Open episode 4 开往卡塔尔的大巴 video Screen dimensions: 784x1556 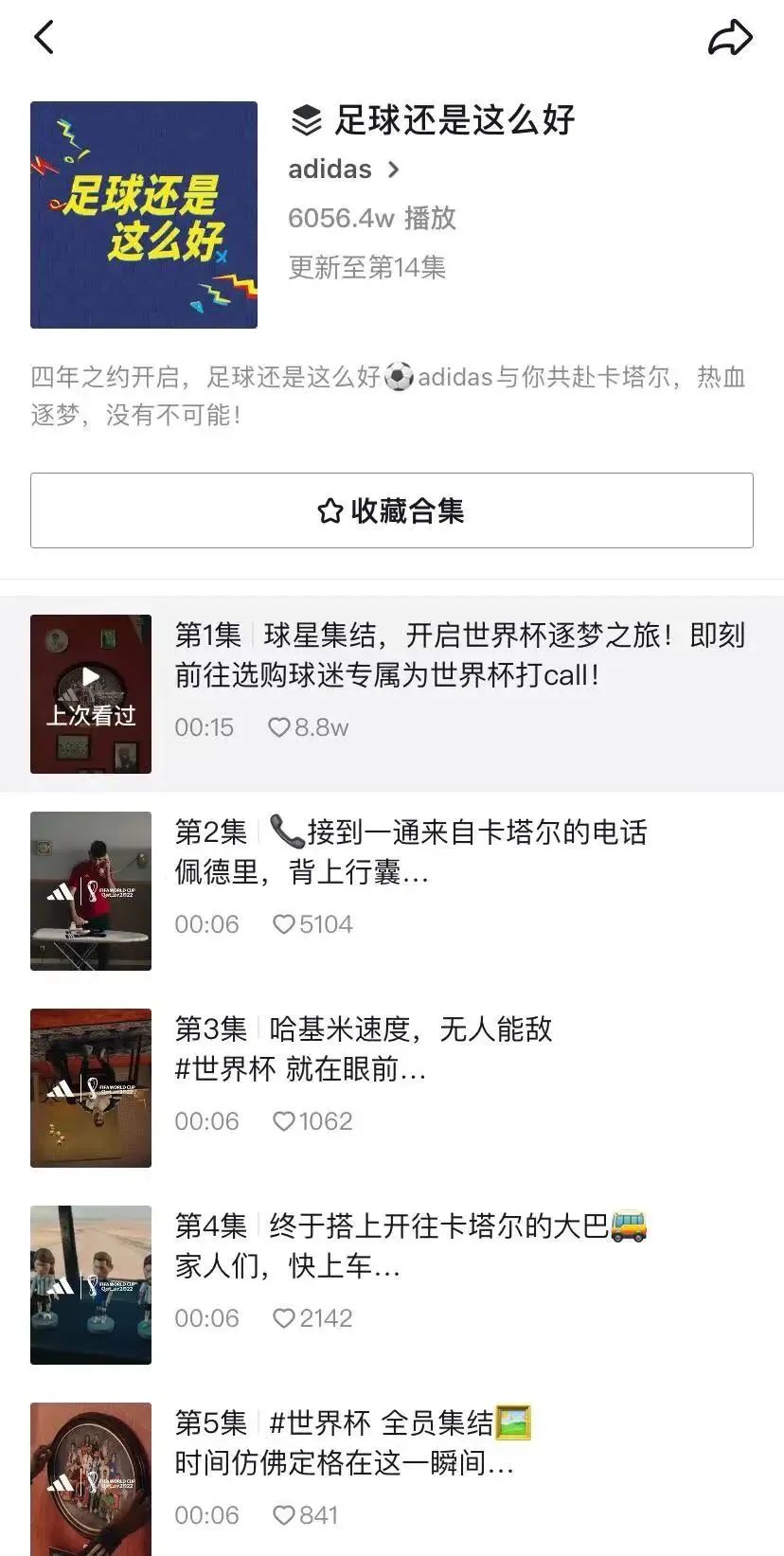pyautogui.click(x=90, y=1284)
